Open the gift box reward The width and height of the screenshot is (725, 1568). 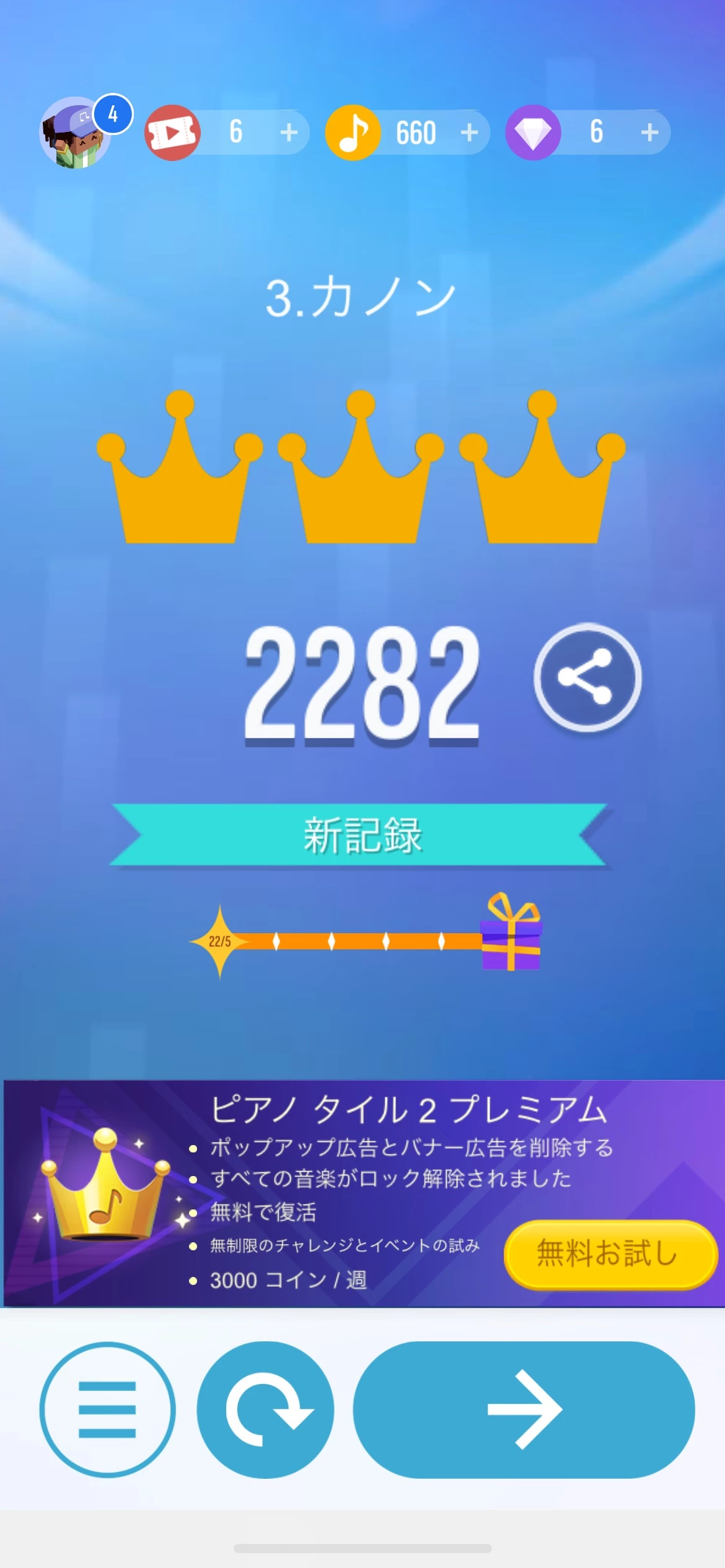[x=512, y=932]
